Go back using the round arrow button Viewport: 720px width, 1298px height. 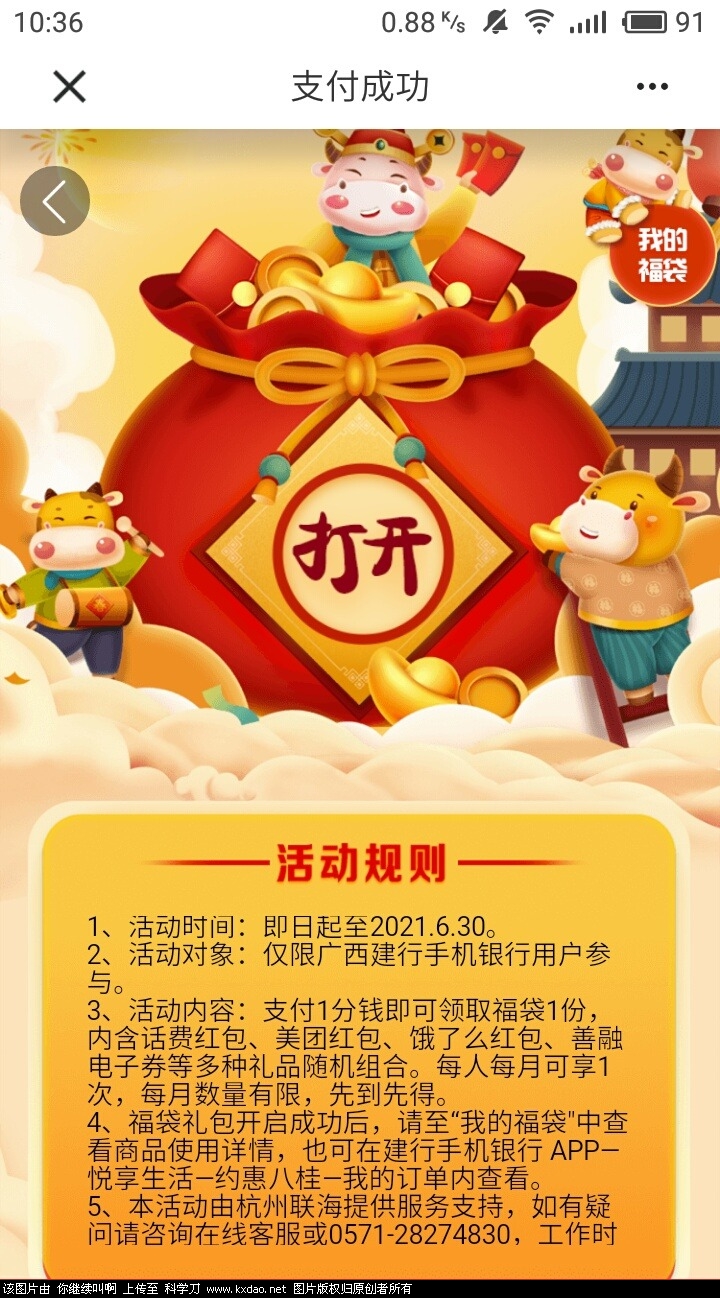coord(55,201)
